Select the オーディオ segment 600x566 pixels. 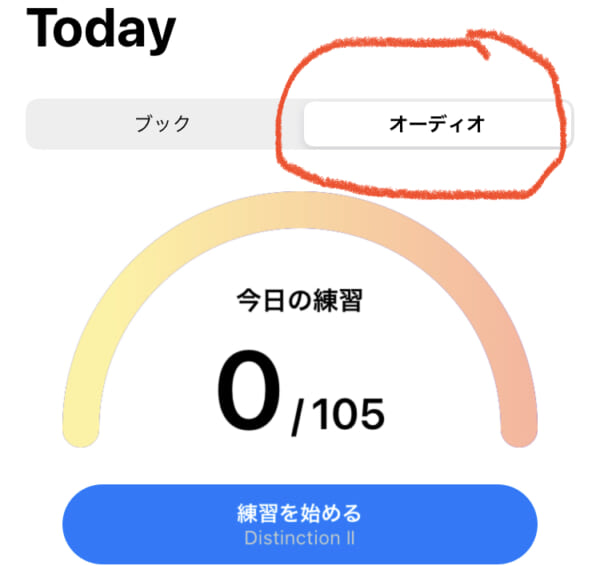click(436, 125)
